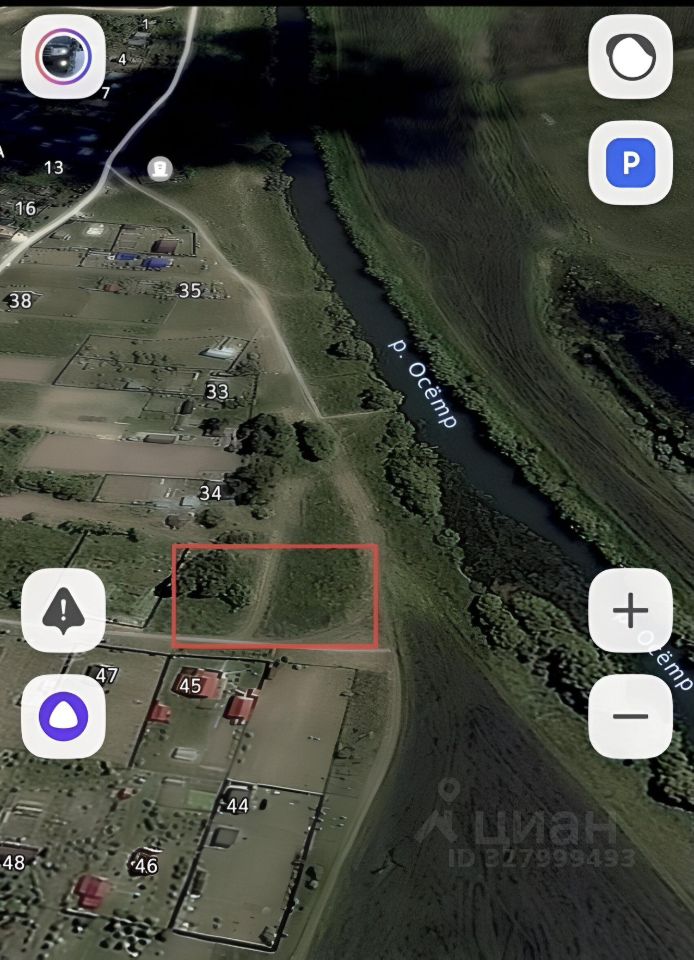Report a road event with the warning icon
Viewport: 694px width, 960px height.
[63, 610]
